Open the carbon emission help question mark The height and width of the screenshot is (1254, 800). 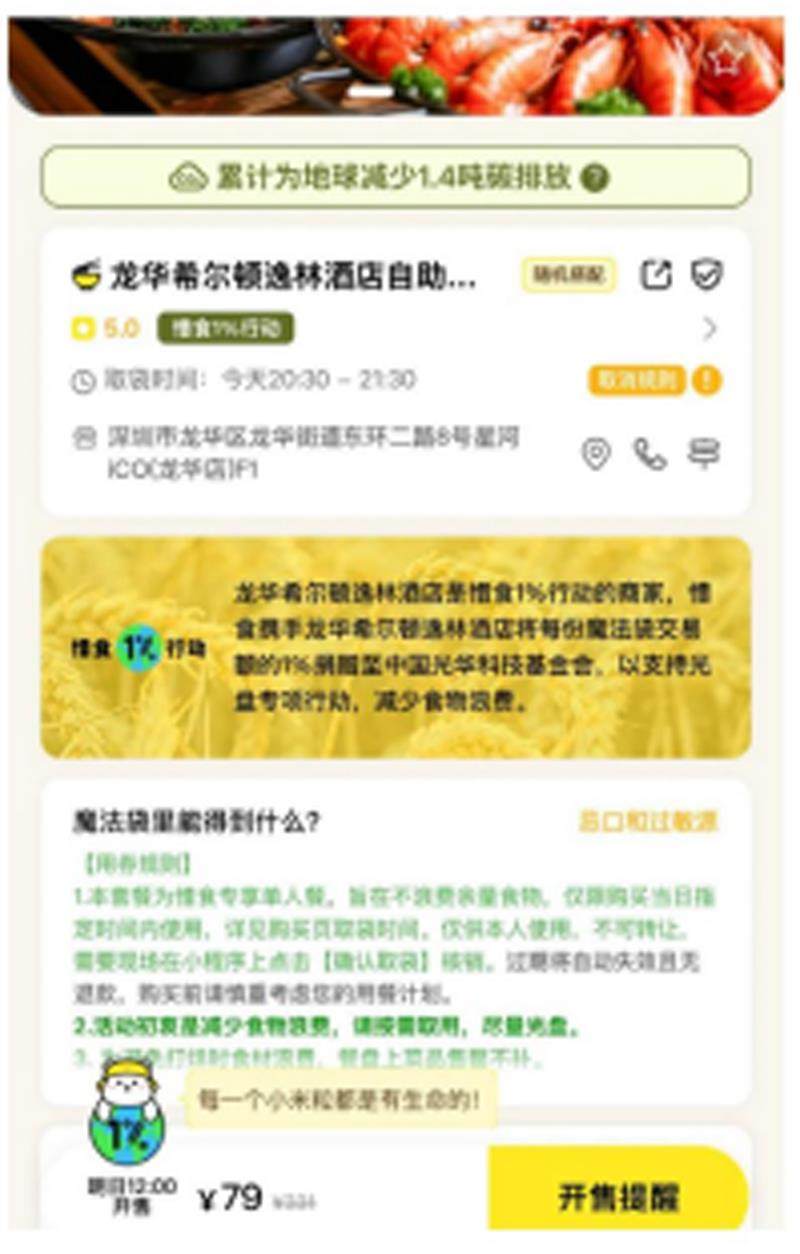point(596,178)
